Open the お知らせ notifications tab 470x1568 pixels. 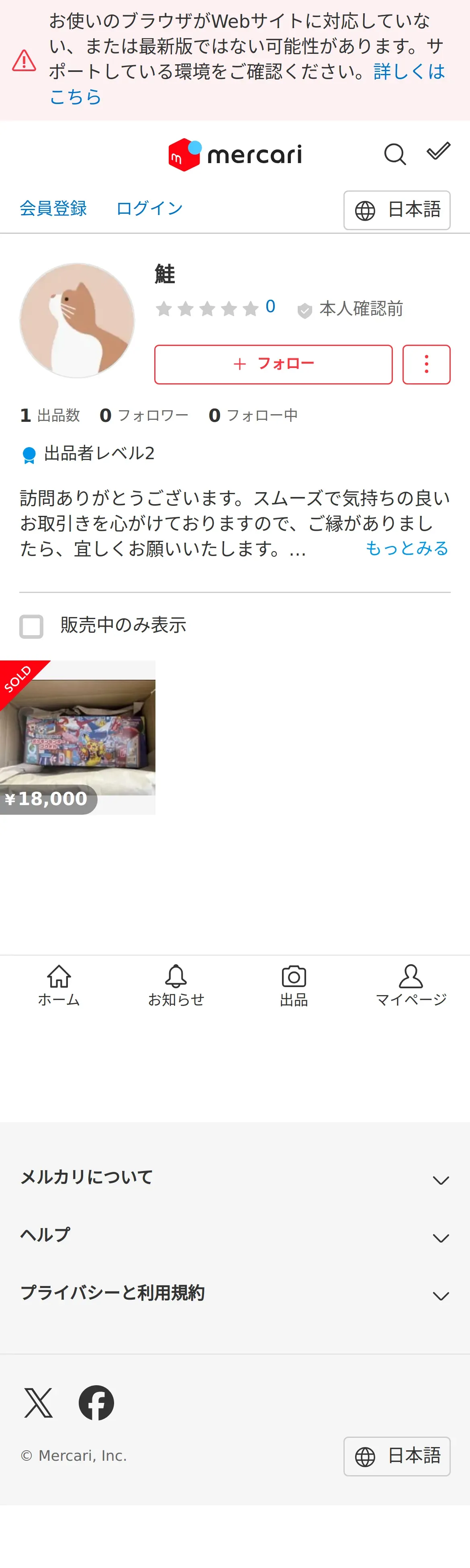coord(176,985)
